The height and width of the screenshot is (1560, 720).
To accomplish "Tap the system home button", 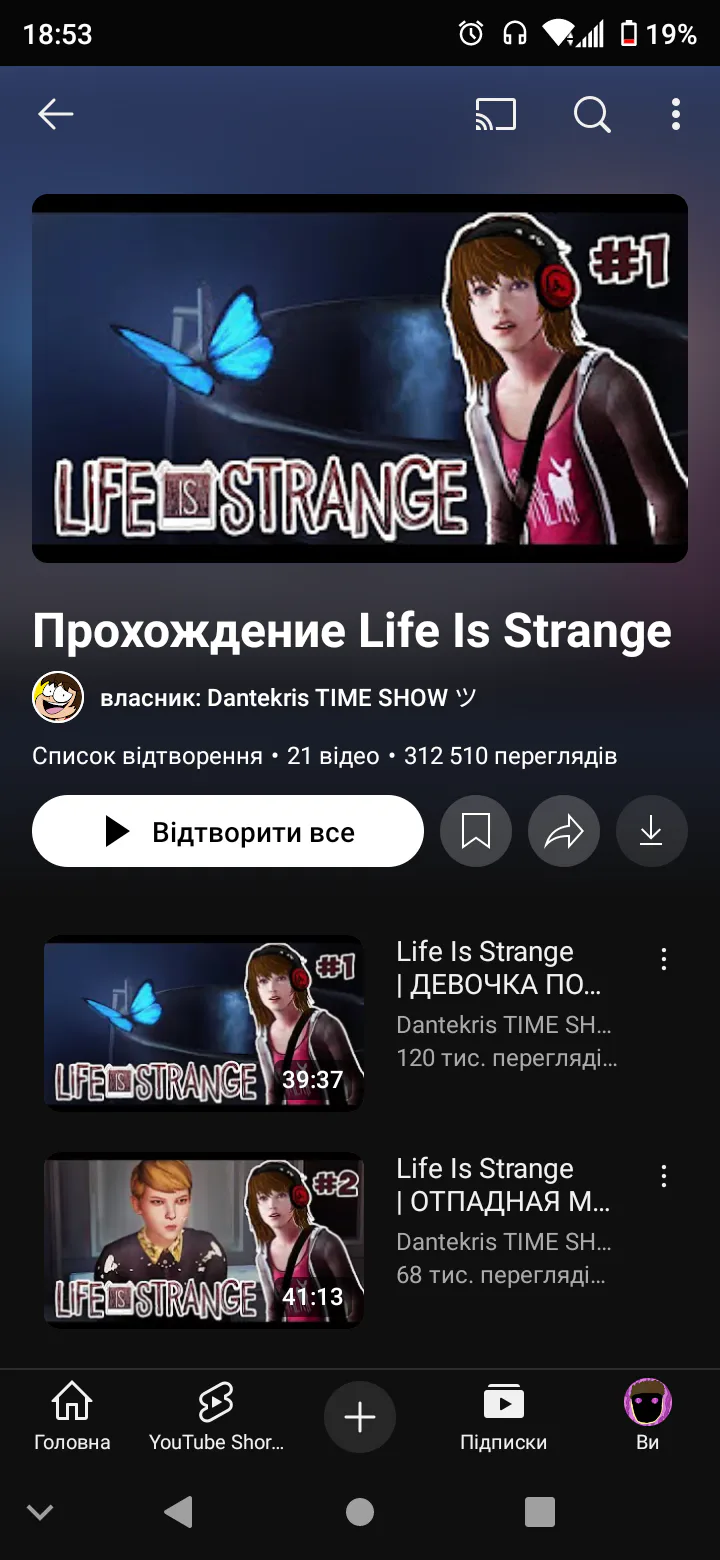I will 360,1512.
